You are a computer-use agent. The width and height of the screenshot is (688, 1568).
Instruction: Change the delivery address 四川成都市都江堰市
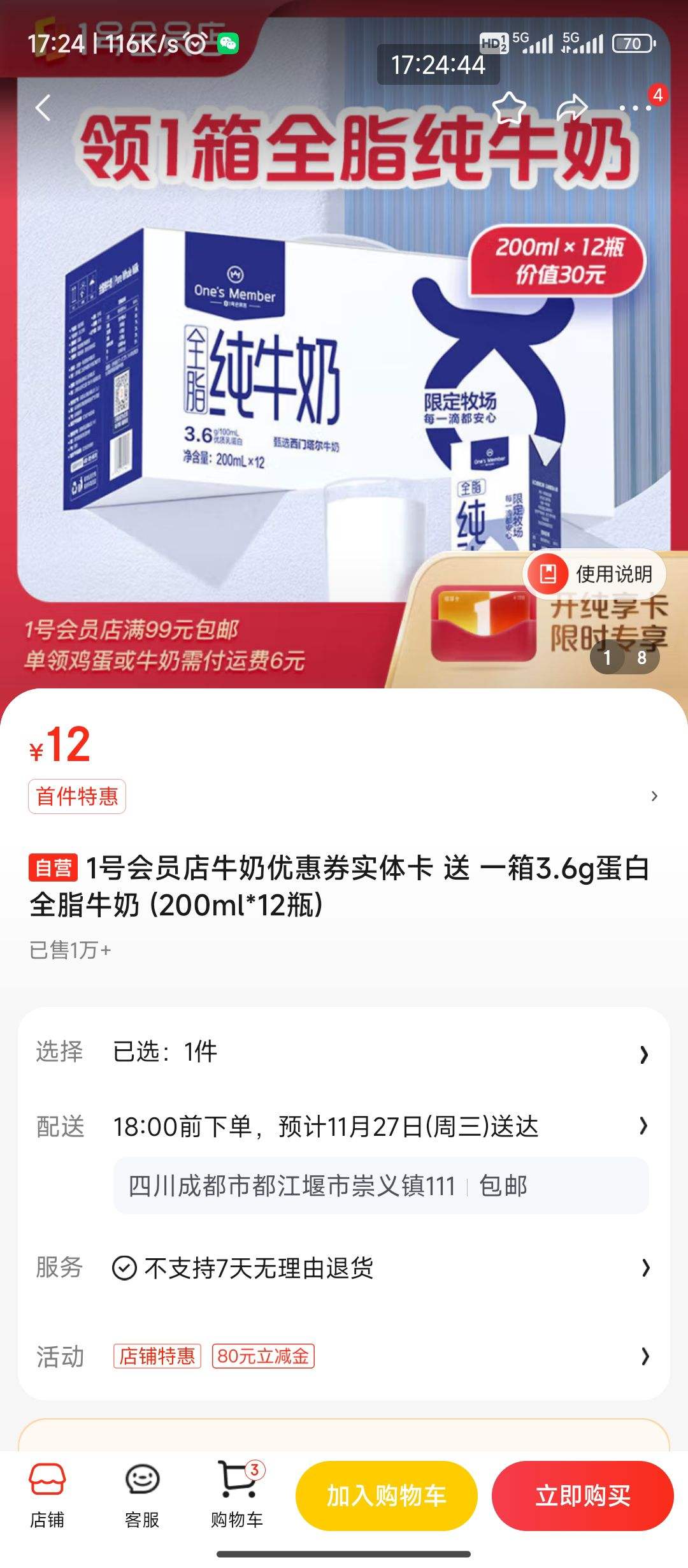pyautogui.click(x=380, y=1186)
